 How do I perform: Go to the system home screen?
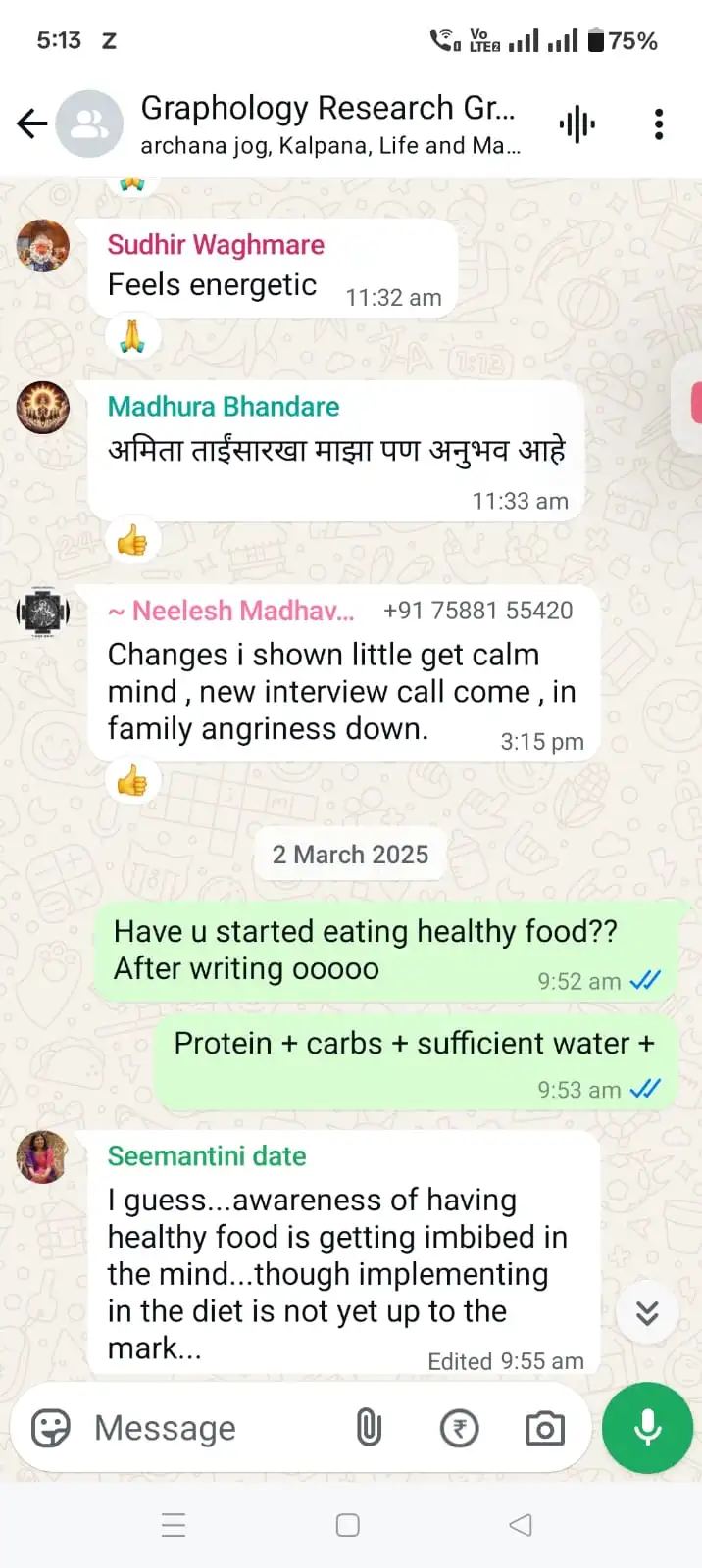[348, 1525]
